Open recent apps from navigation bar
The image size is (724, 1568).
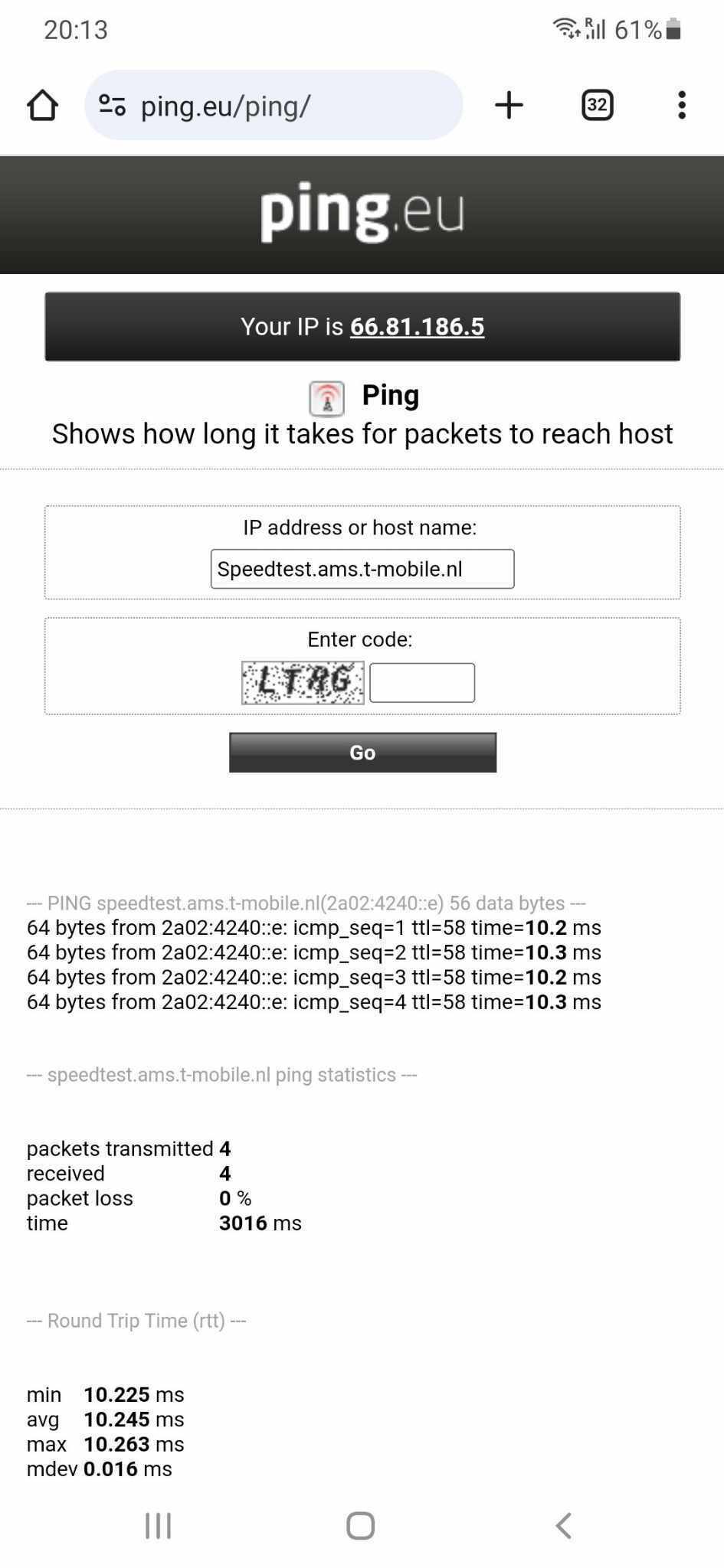pyautogui.click(x=159, y=1525)
